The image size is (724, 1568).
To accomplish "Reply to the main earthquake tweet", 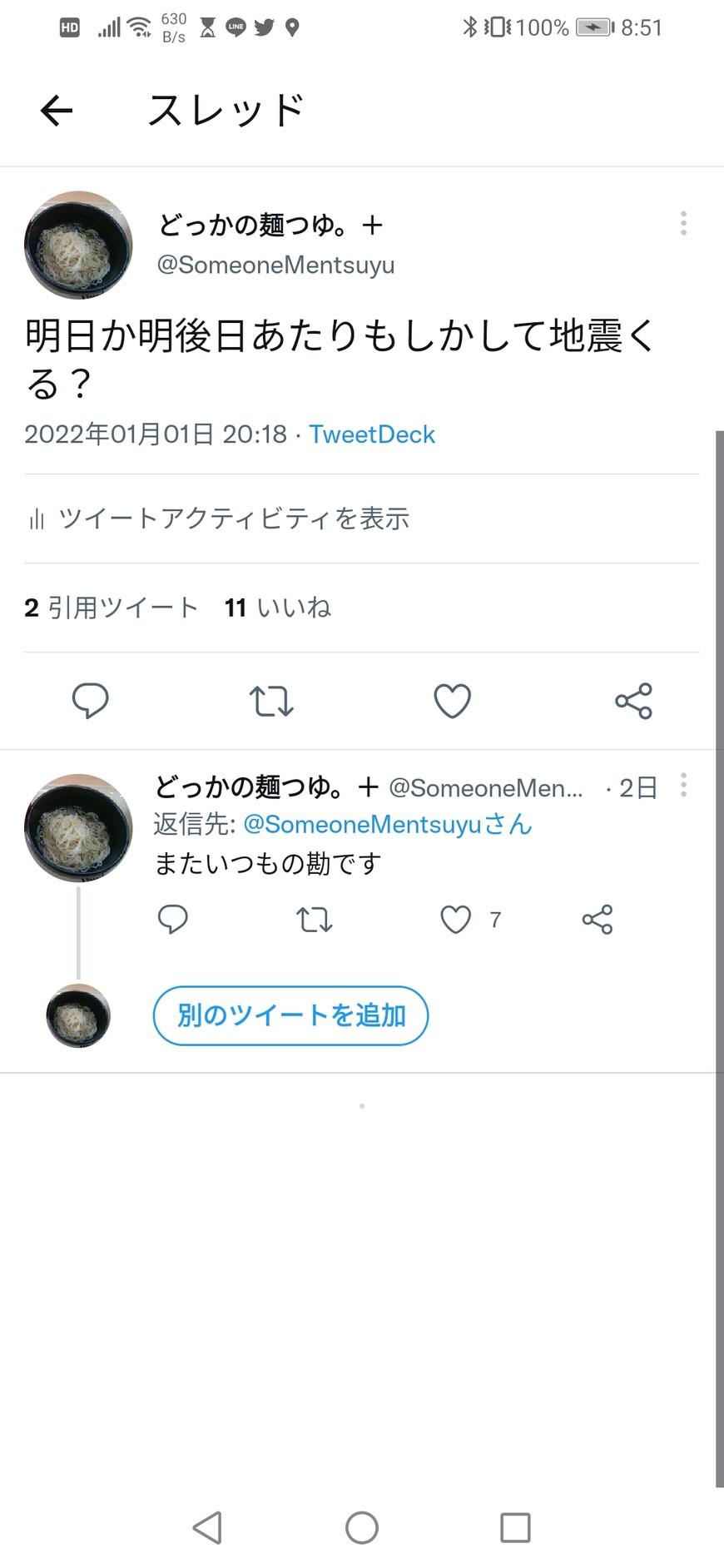I will tap(91, 701).
